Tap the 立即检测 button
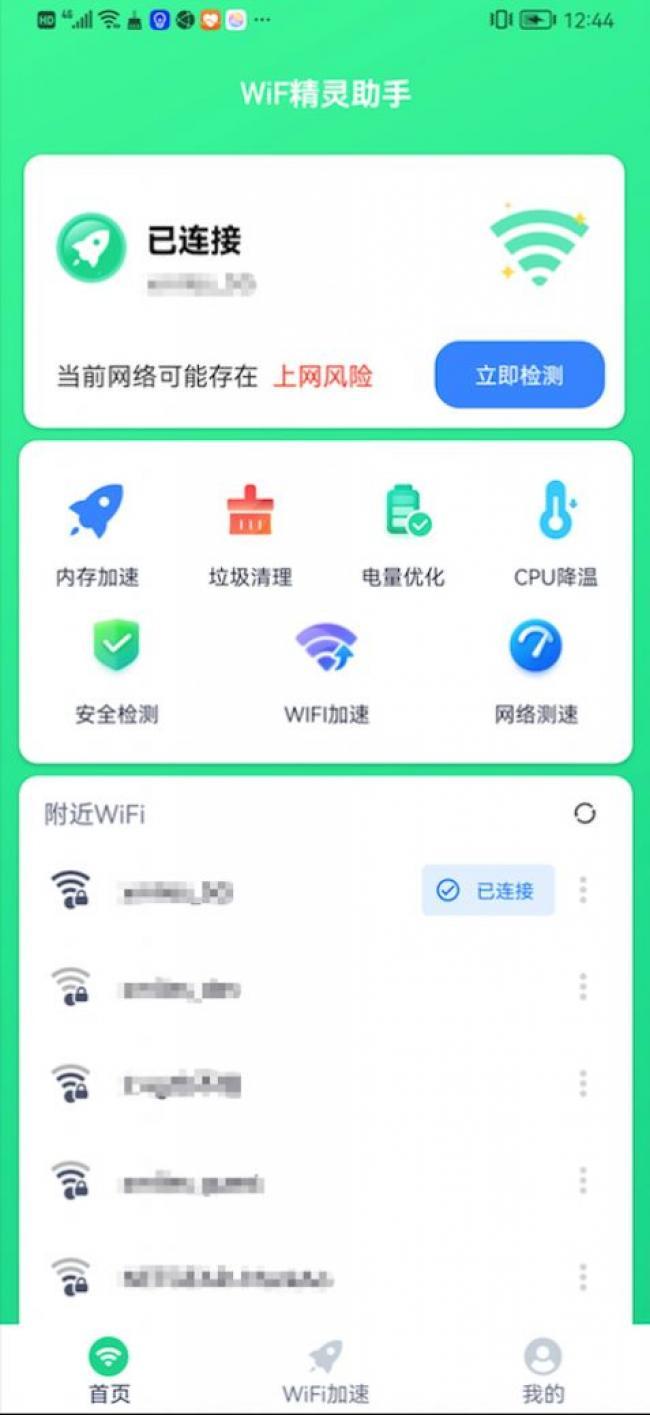 point(519,375)
